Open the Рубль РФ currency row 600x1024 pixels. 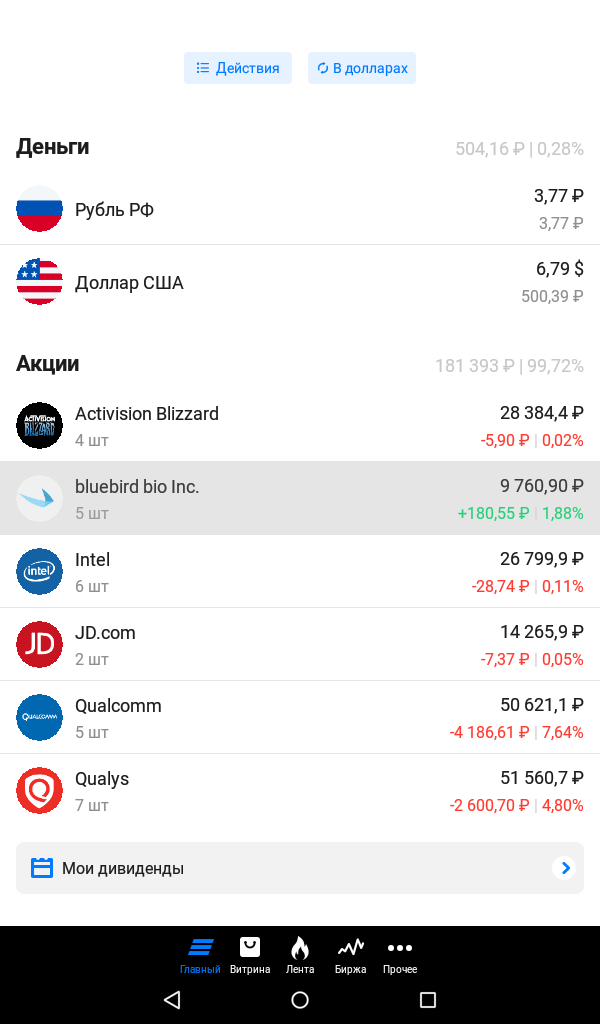point(300,209)
